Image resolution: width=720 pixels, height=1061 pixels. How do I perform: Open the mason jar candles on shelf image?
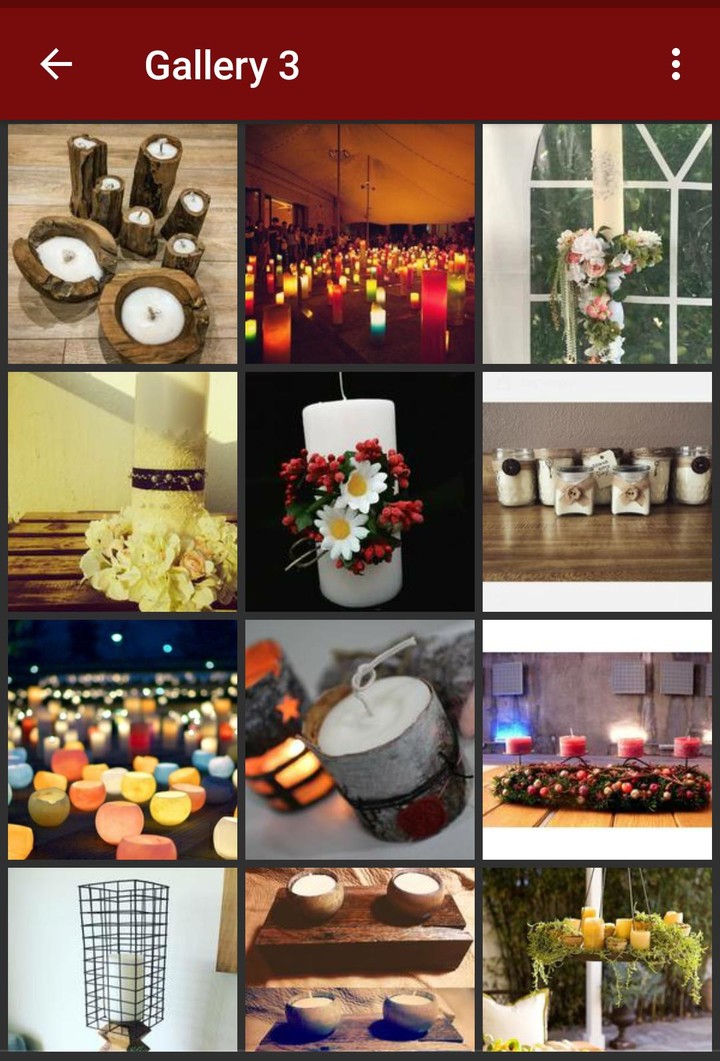pos(597,492)
